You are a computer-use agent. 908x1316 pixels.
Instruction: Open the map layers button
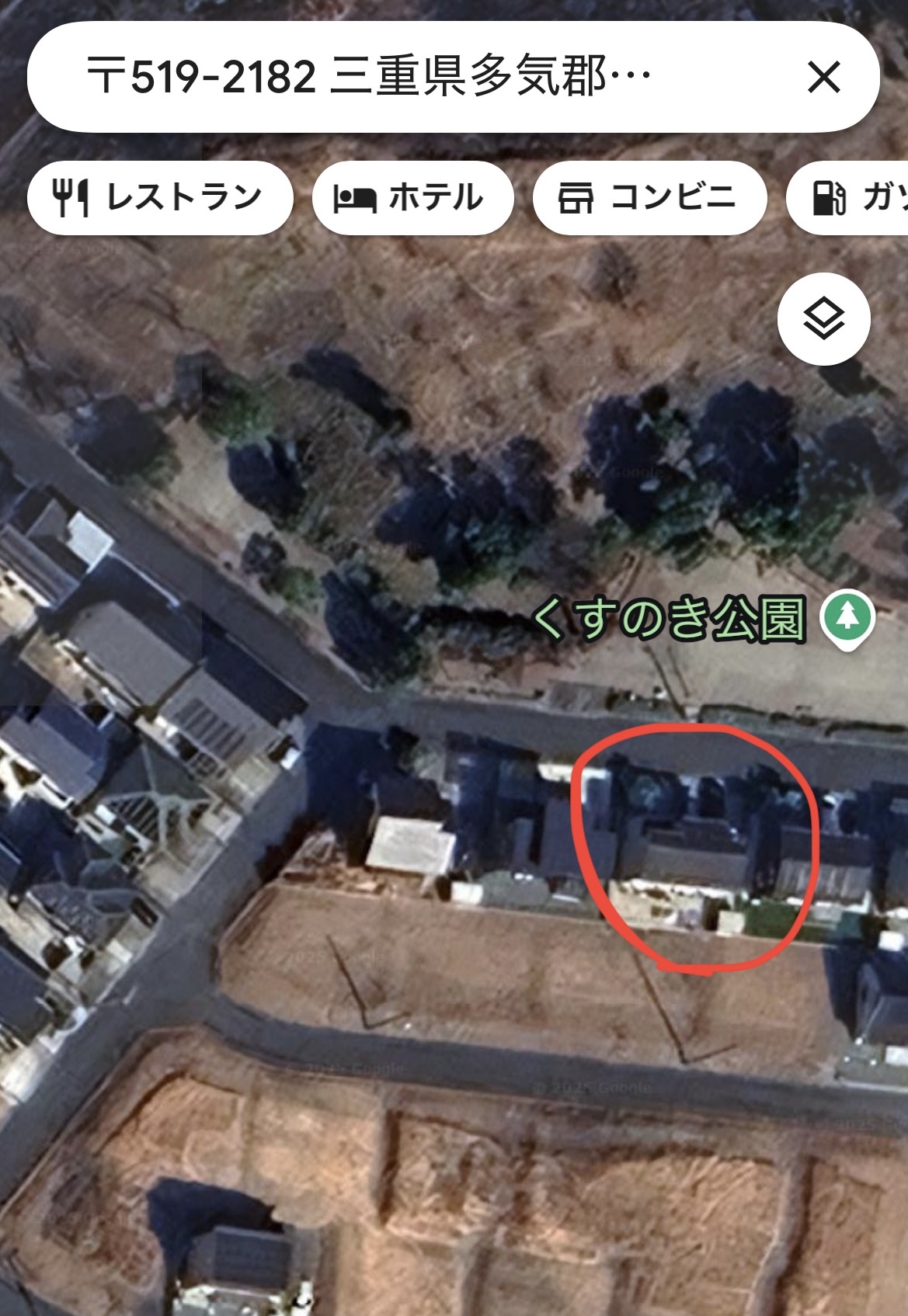click(x=823, y=319)
